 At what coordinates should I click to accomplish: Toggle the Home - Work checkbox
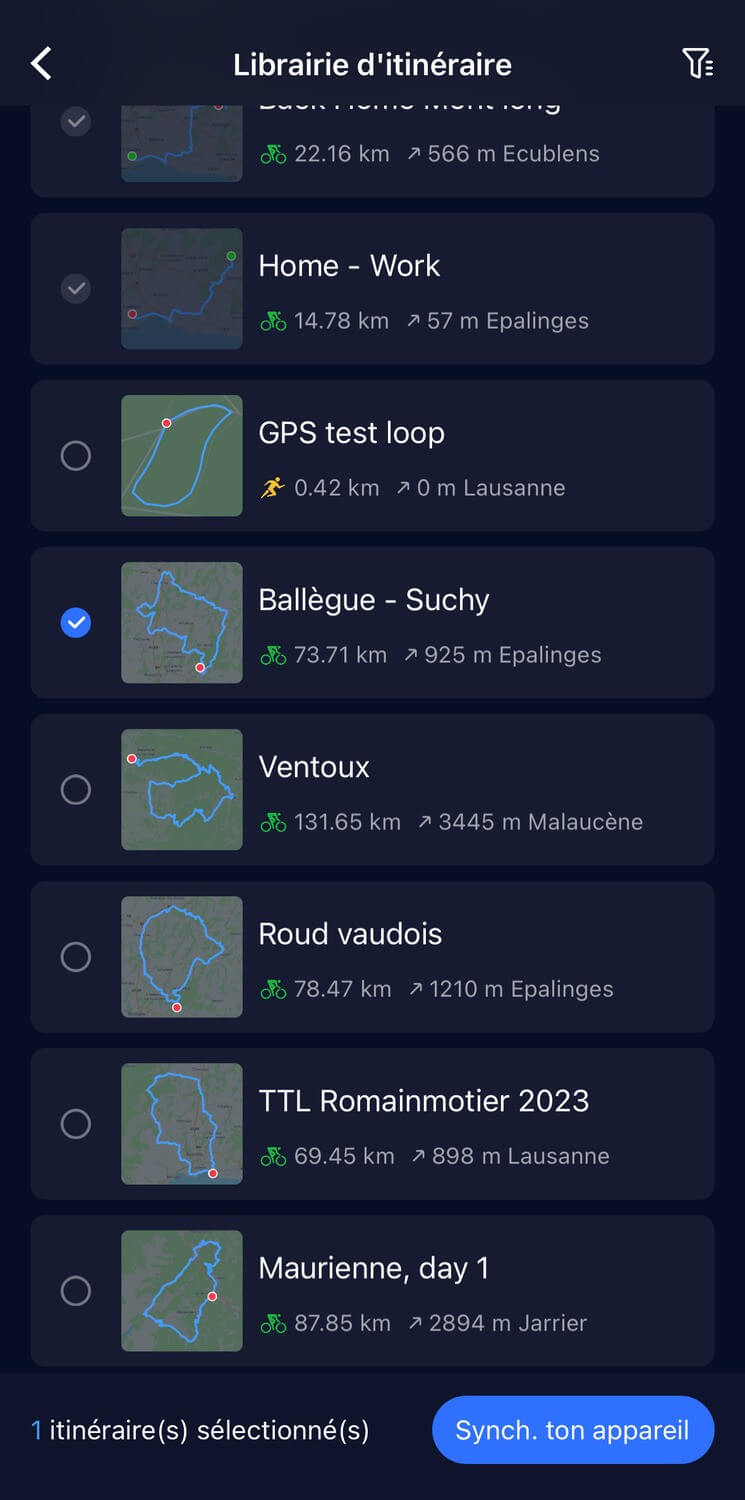[76, 289]
